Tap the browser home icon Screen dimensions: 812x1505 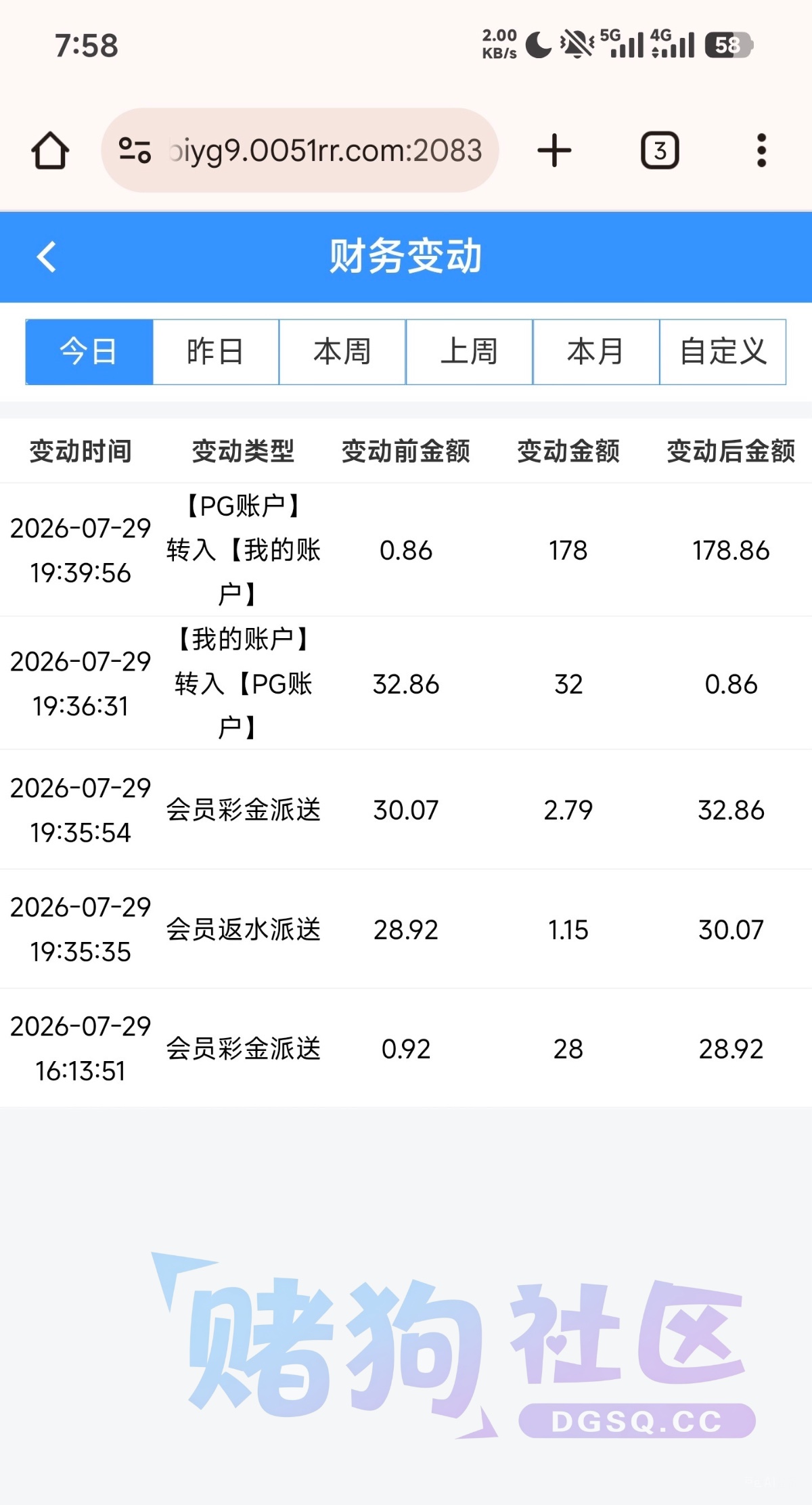click(x=50, y=150)
